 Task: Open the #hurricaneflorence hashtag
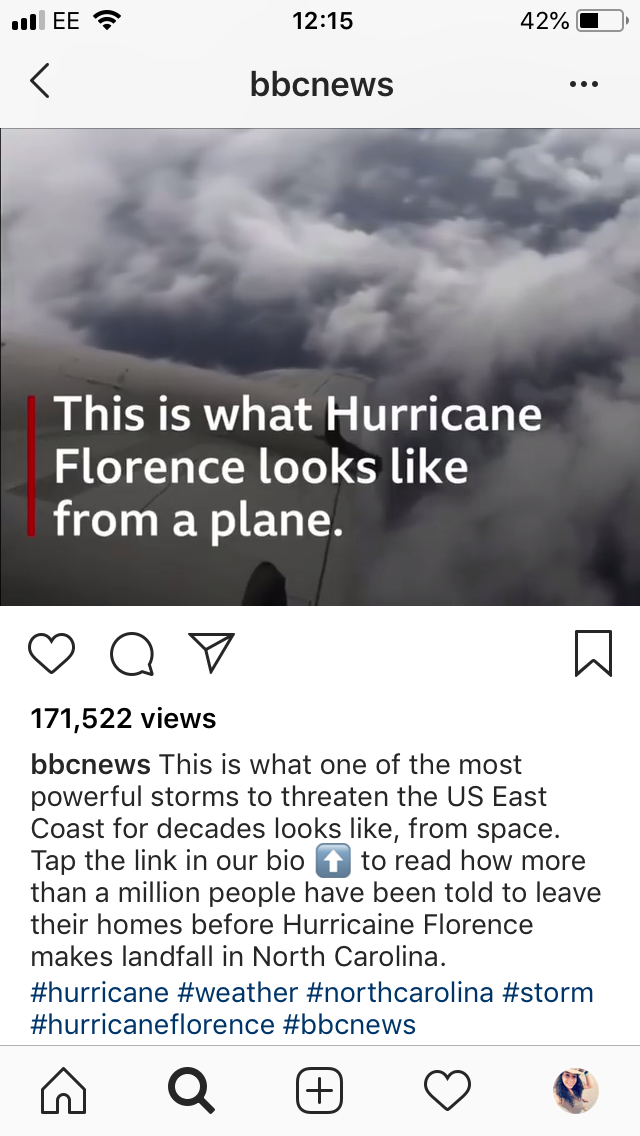coord(152,1025)
